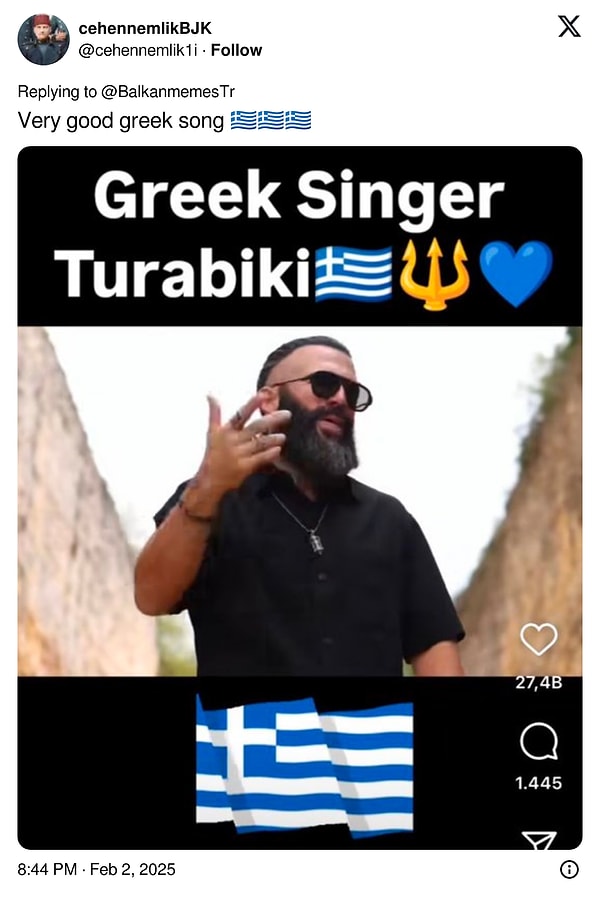Open the cehennemlikBJK display name
This screenshot has height=900, width=600.
145,29
